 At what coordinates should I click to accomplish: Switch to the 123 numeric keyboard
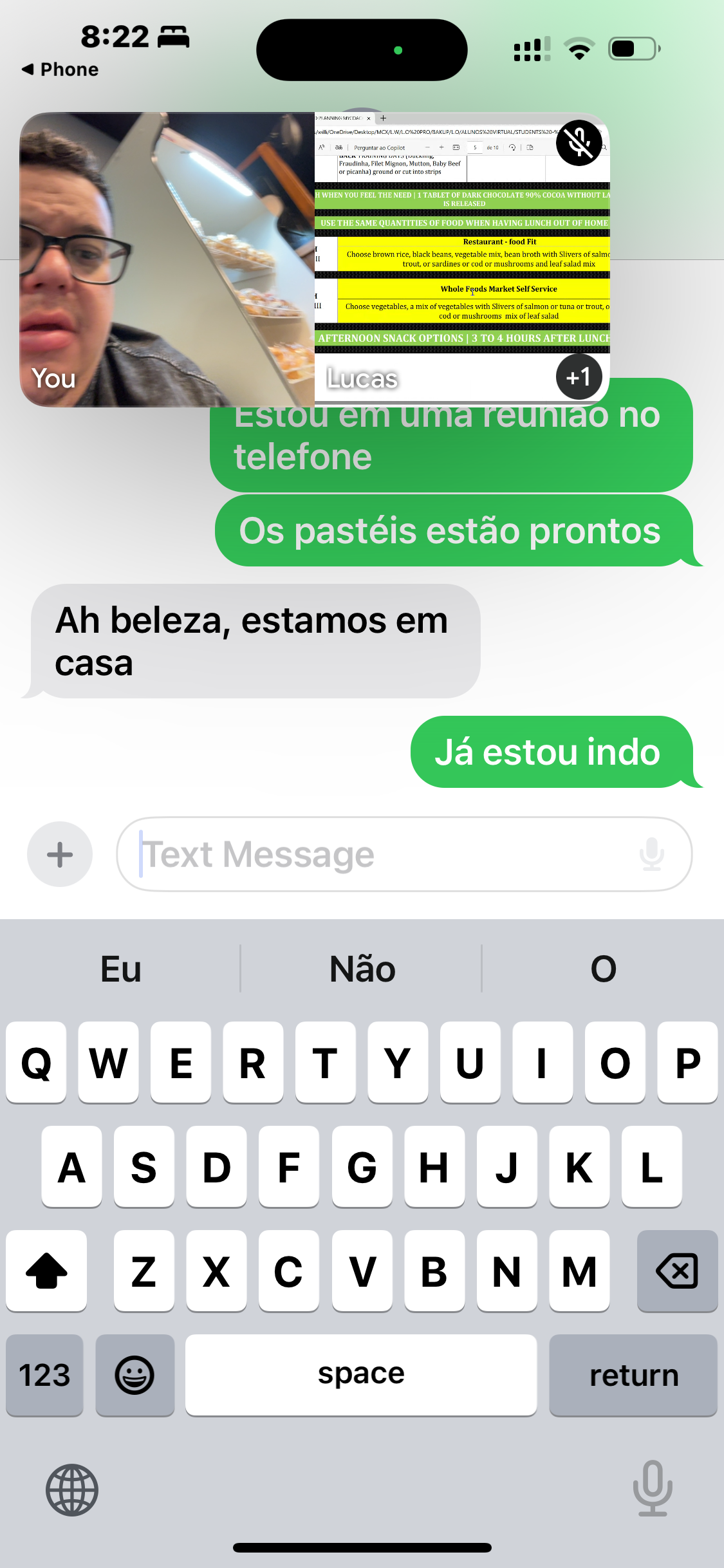pyautogui.click(x=44, y=1376)
